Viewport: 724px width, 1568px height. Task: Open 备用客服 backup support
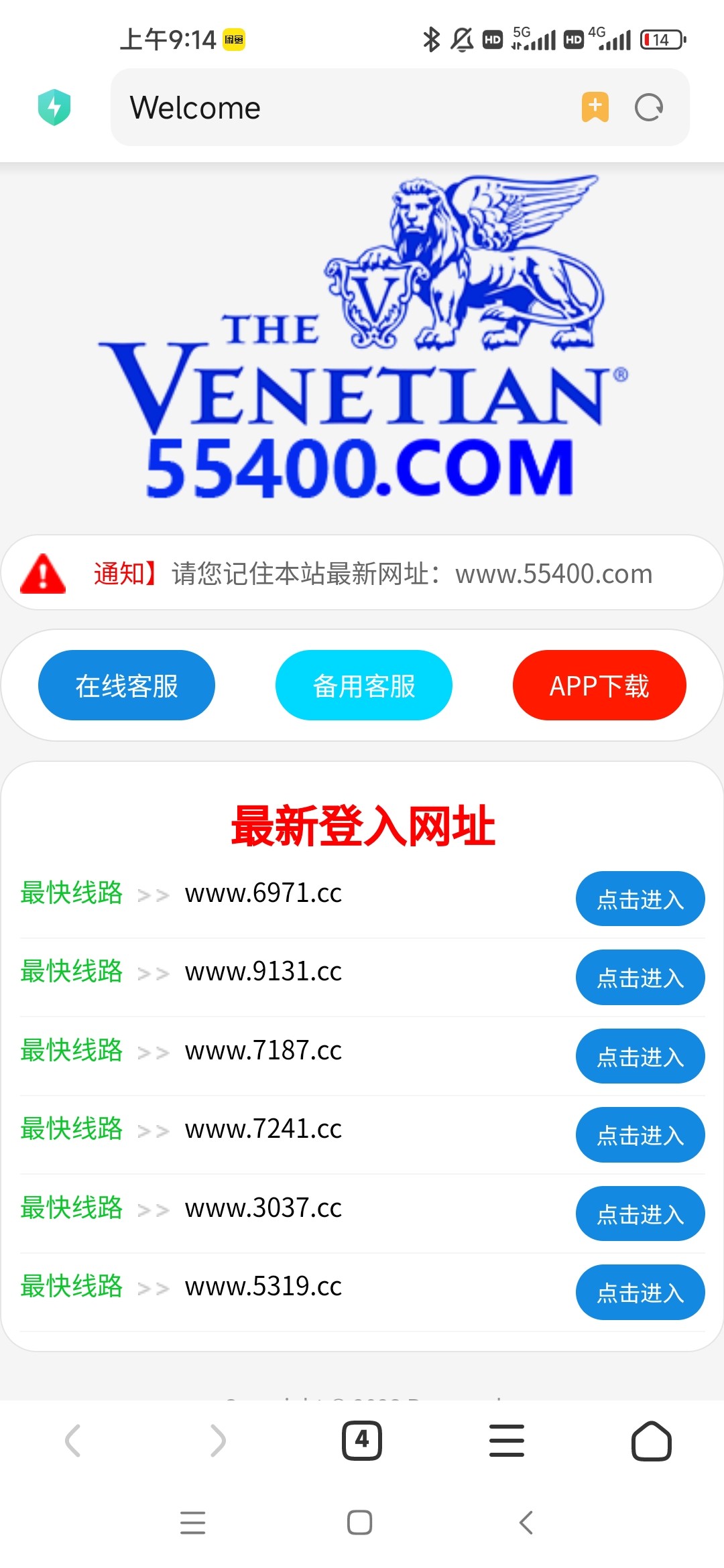tap(363, 685)
